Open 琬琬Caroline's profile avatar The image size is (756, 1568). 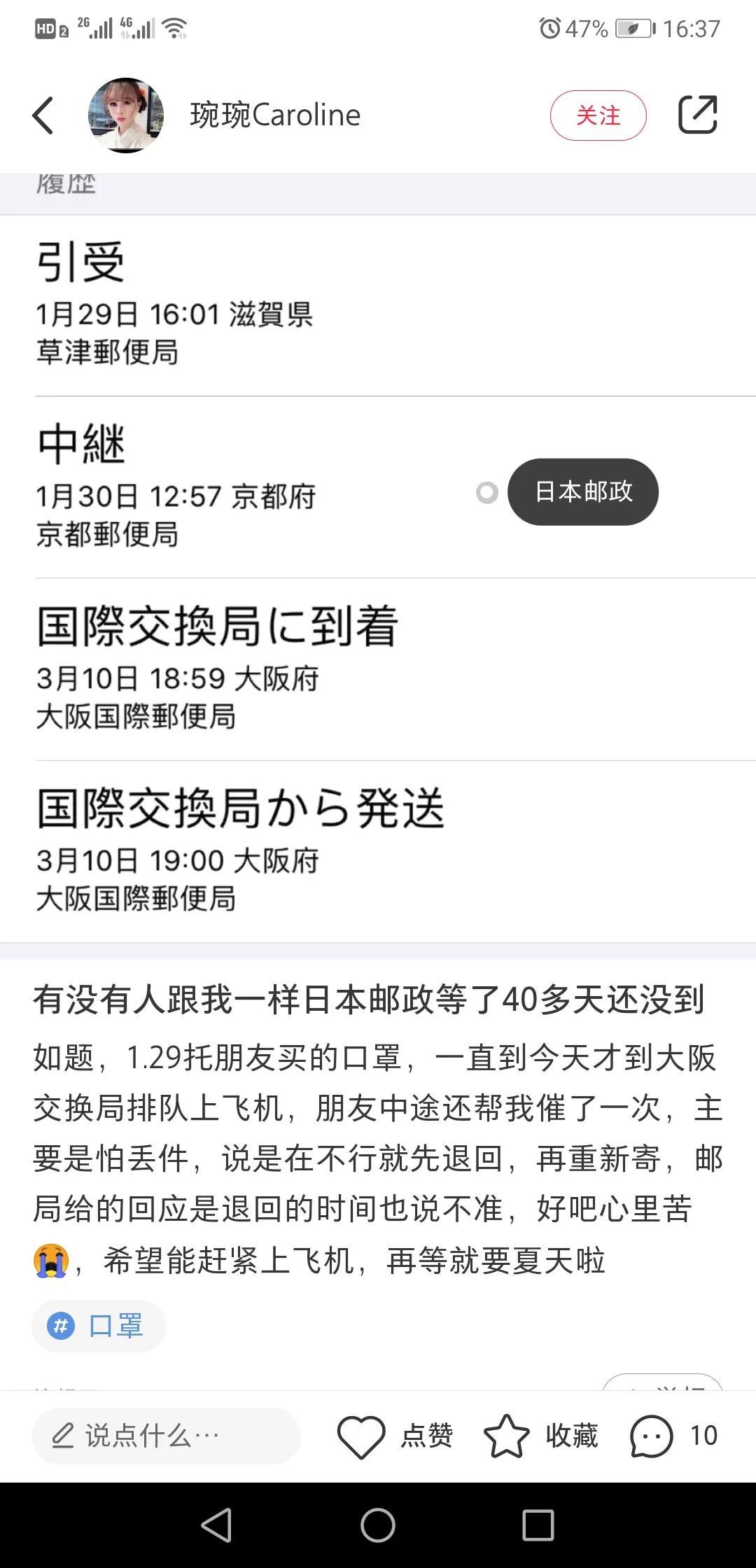coord(125,114)
